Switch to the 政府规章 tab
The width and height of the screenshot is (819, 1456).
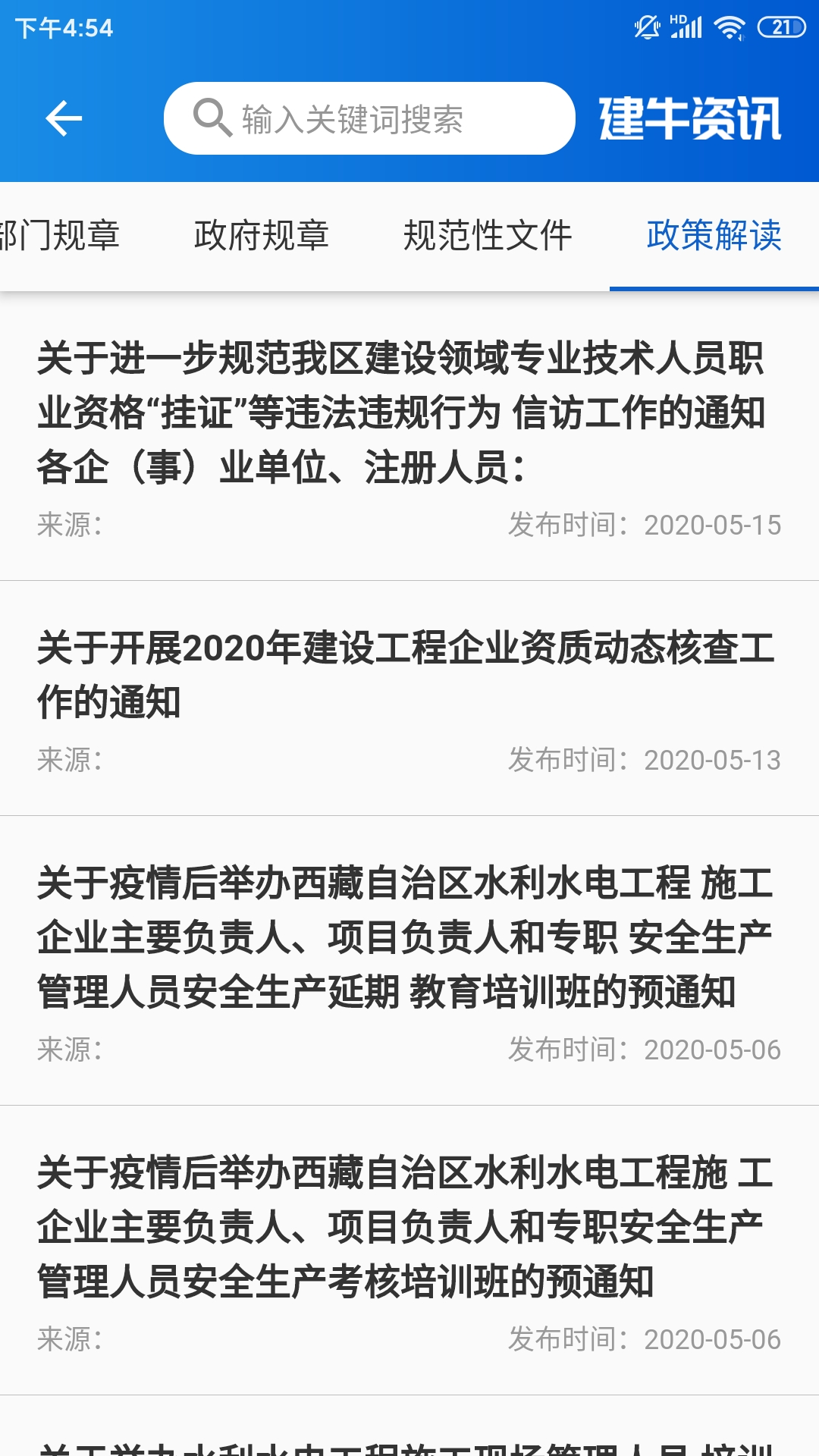tap(261, 235)
